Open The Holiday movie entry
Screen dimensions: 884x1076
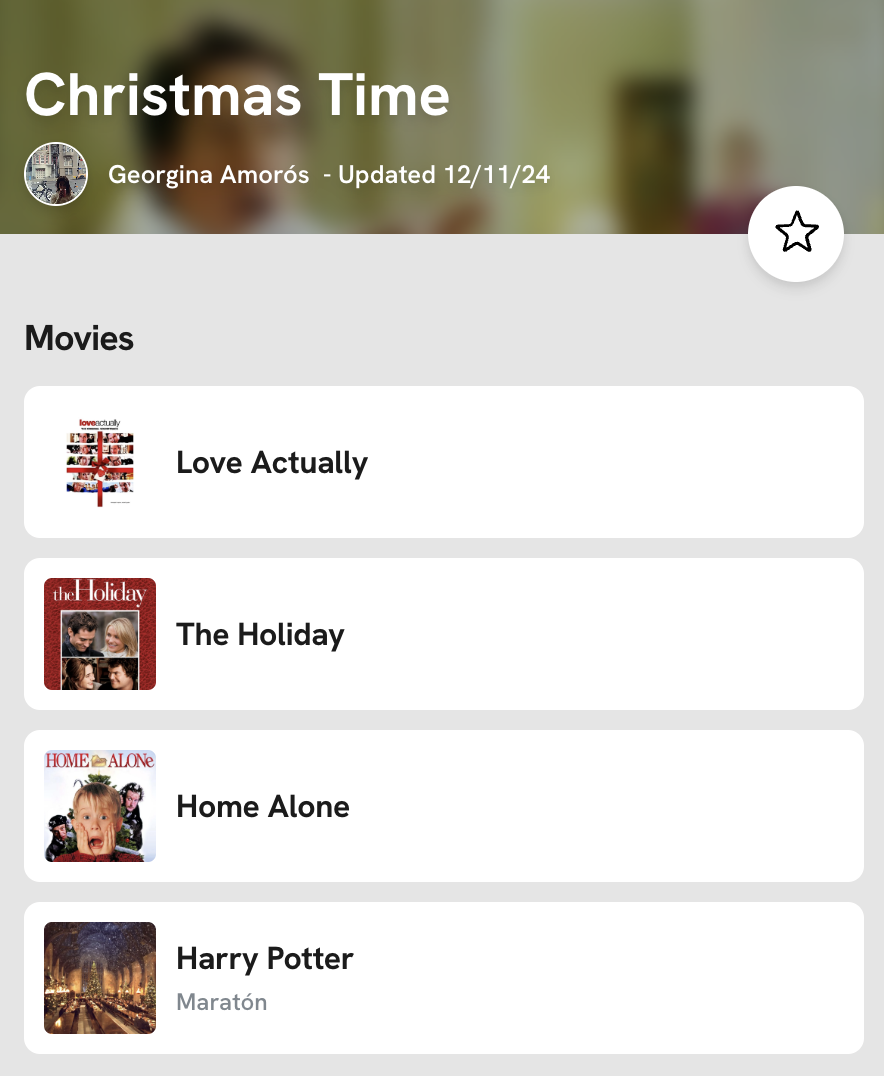tap(443, 634)
